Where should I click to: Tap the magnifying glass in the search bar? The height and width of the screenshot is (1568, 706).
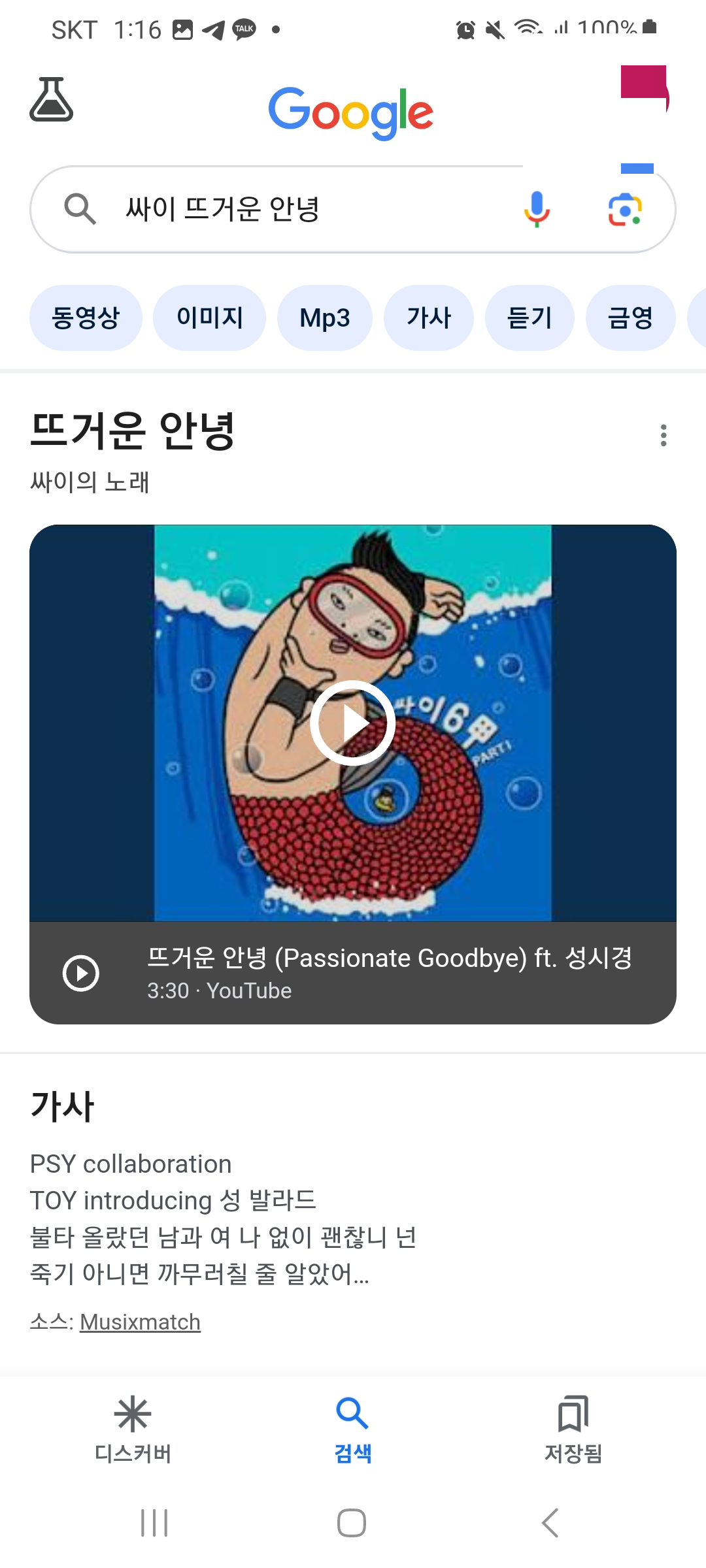[x=80, y=209]
